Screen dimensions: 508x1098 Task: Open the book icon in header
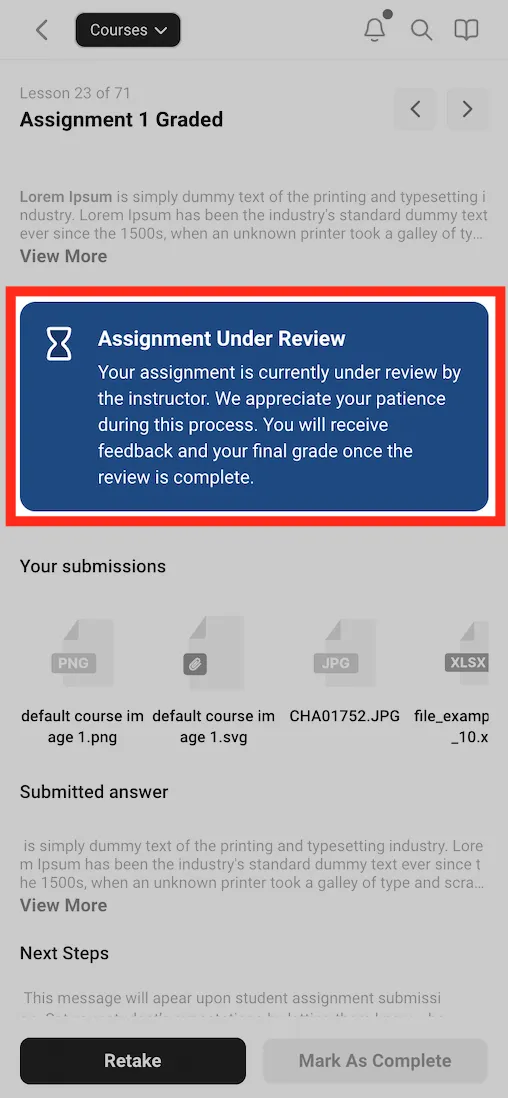(x=466, y=30)
